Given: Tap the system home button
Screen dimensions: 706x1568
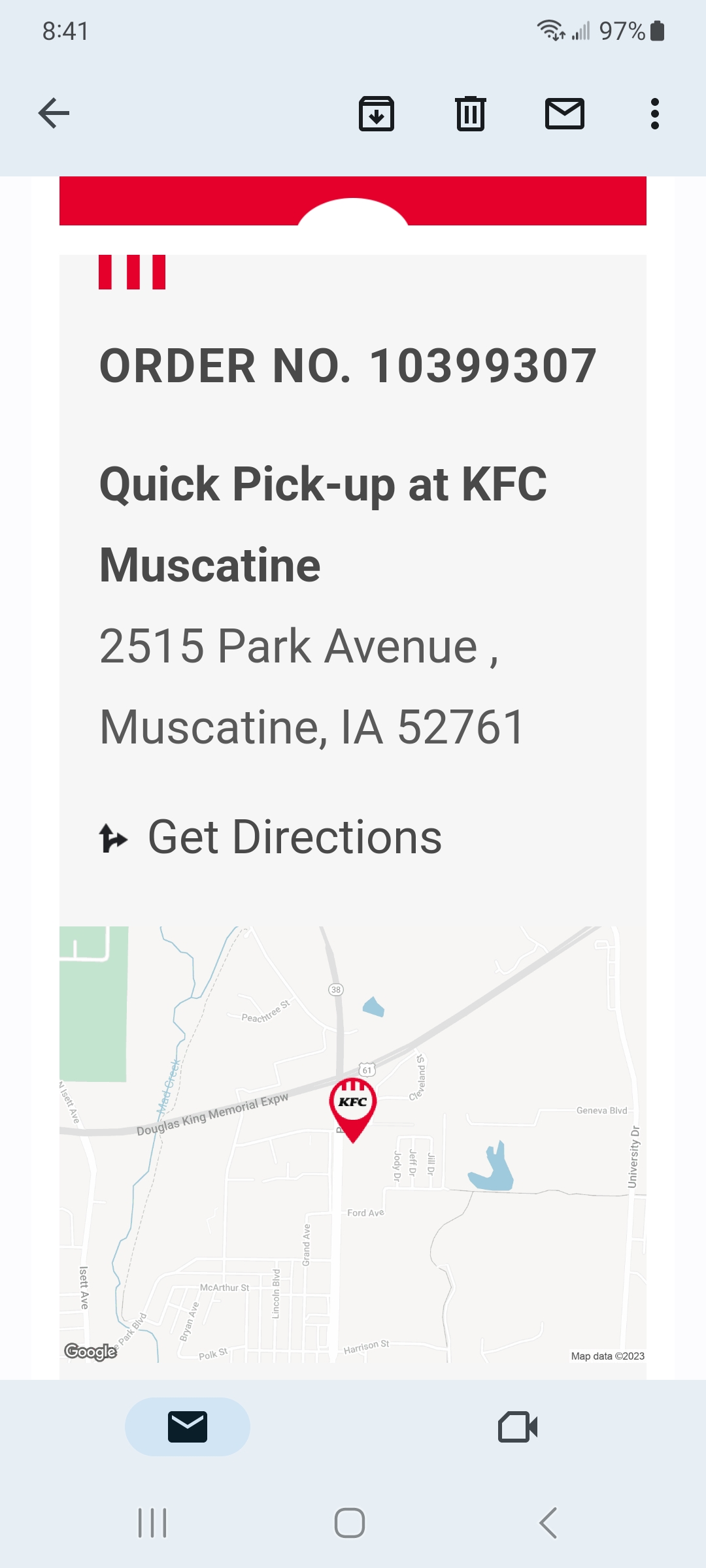Looking at the screenshot, I should point(350,1523).
